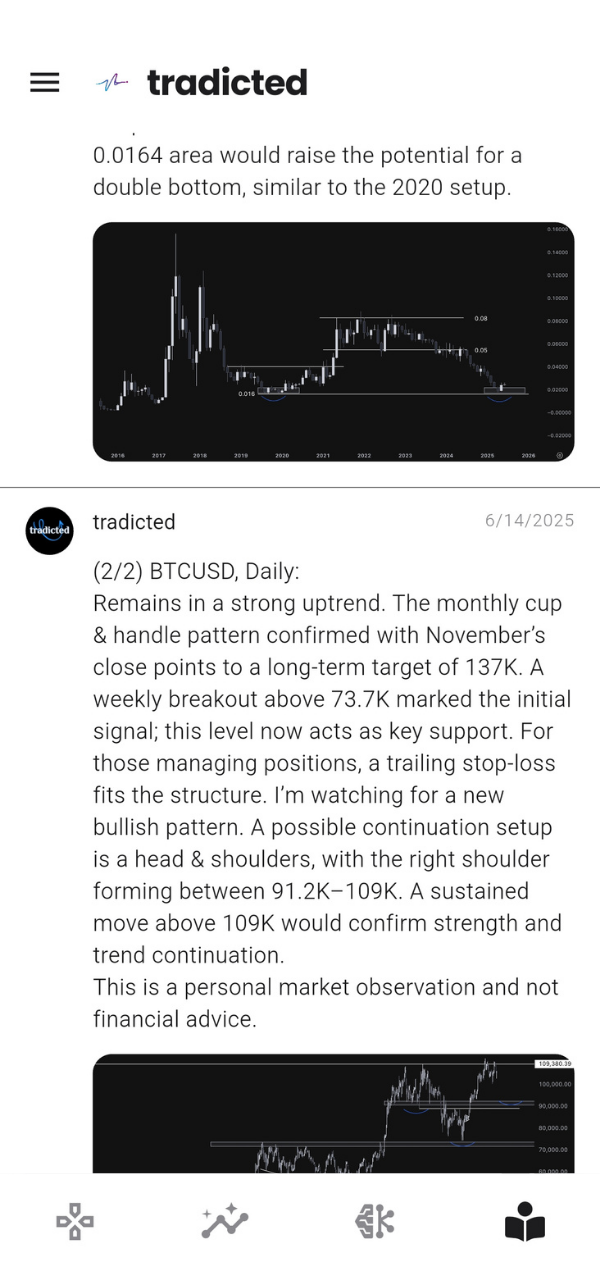
Task: Tap the tradicted avatar on the 6/14/2025 post
Action: click(49, 530)
